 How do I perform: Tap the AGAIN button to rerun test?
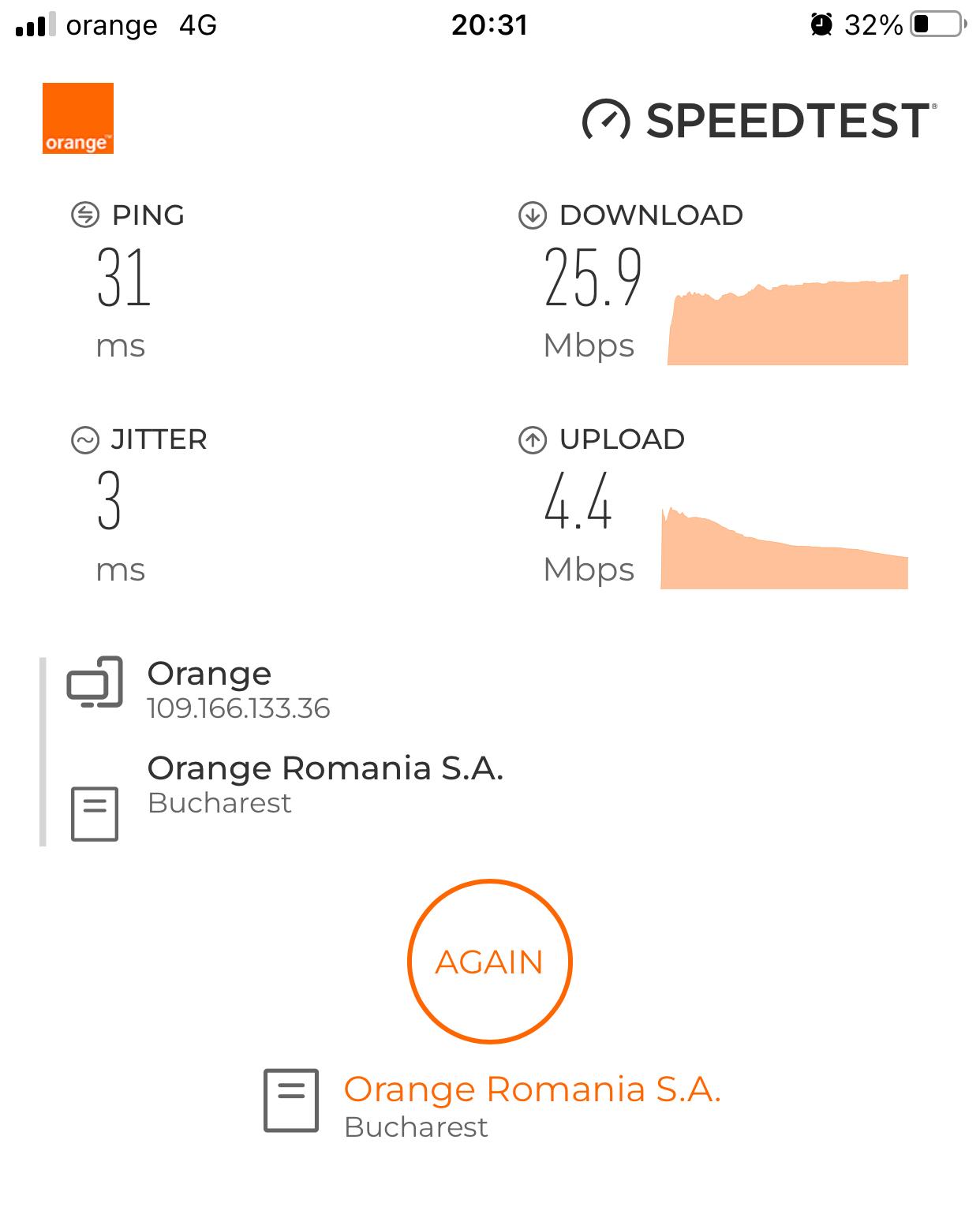coord(489,961)
